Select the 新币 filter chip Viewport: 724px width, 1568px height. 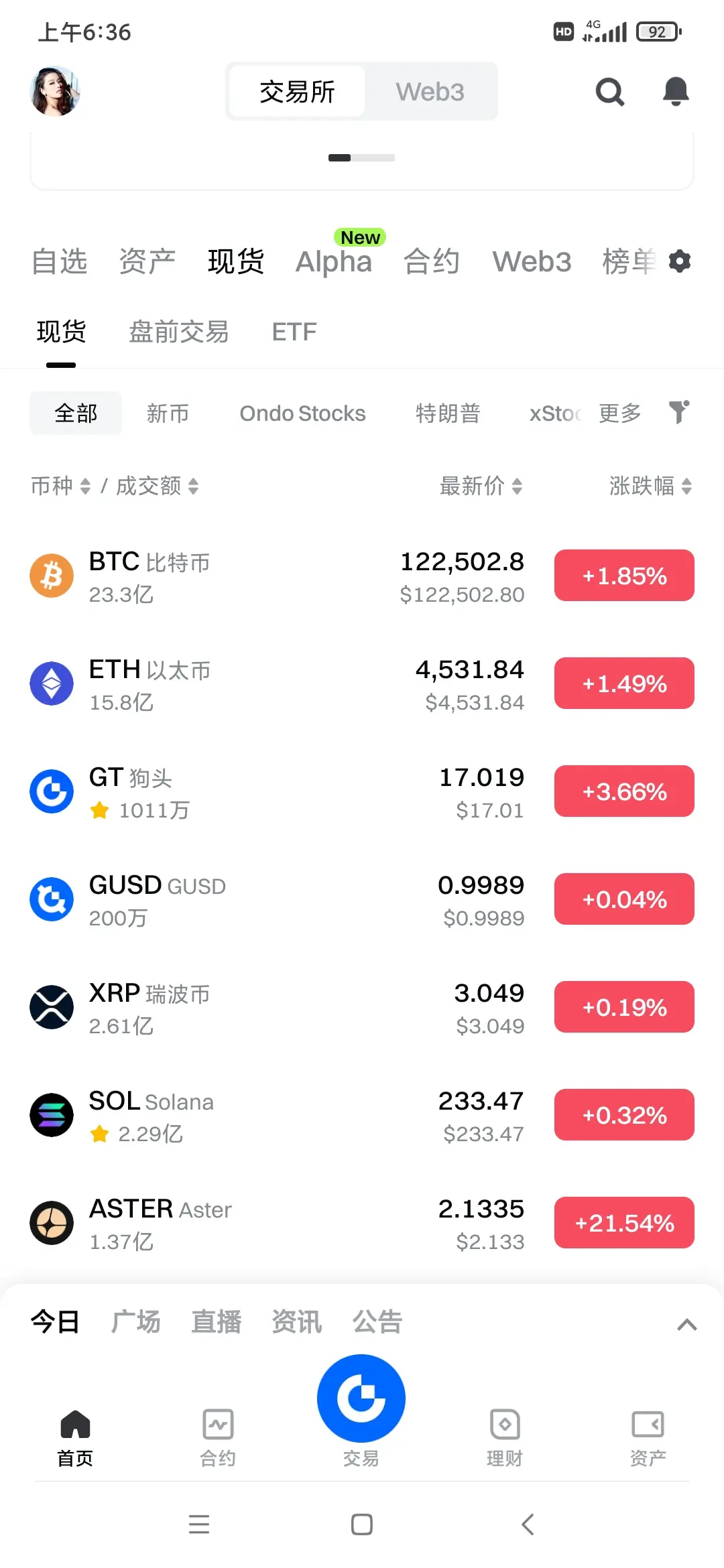click(168, 413)
